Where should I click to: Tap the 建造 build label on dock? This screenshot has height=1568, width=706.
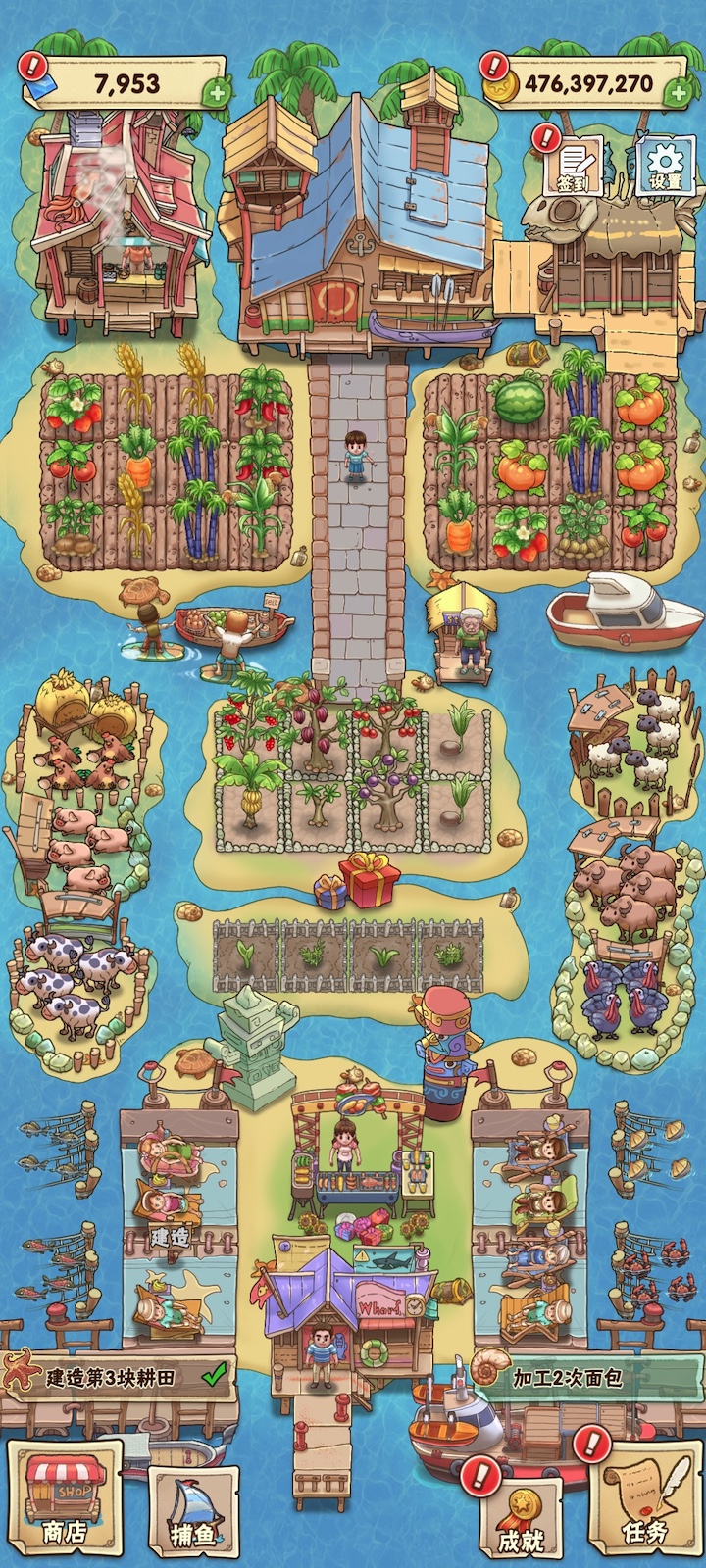[168, 1238]
